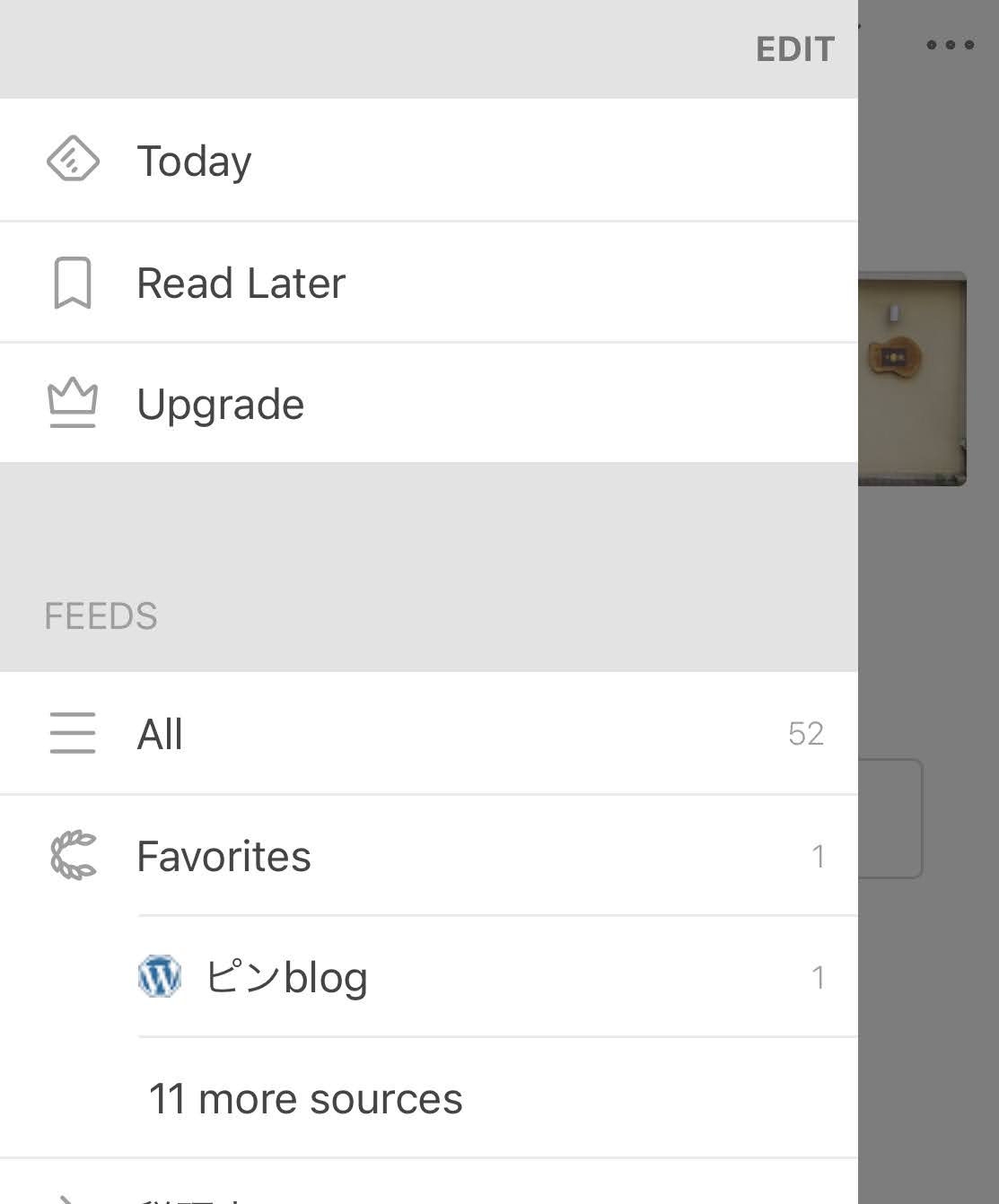Tap the EDIT button
The image size is (999, 1204).
tap(794, 49)
